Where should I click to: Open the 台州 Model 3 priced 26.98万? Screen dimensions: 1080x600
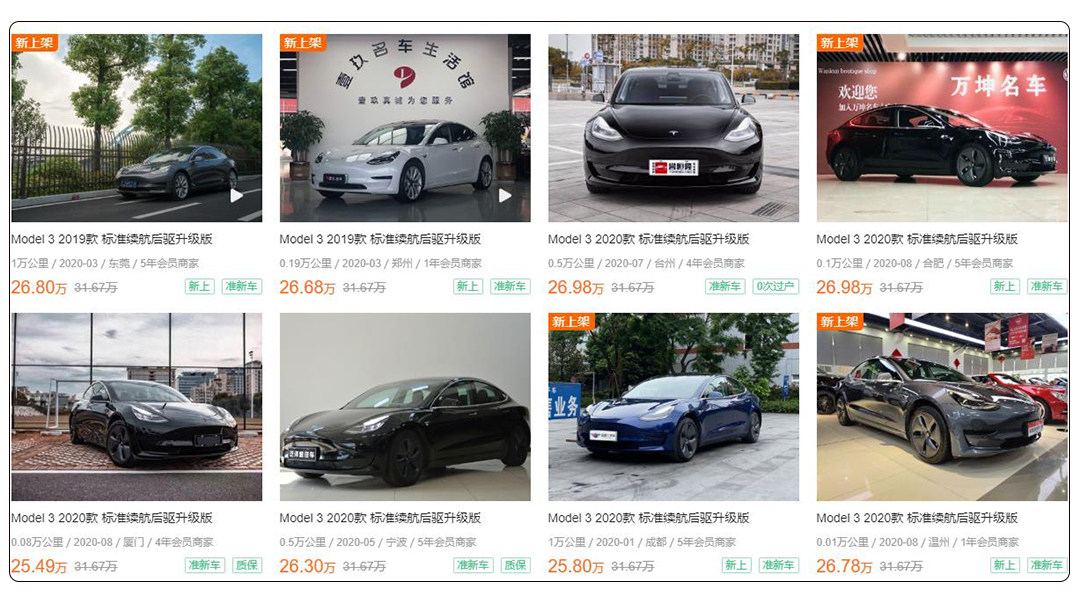click(673, 128)
